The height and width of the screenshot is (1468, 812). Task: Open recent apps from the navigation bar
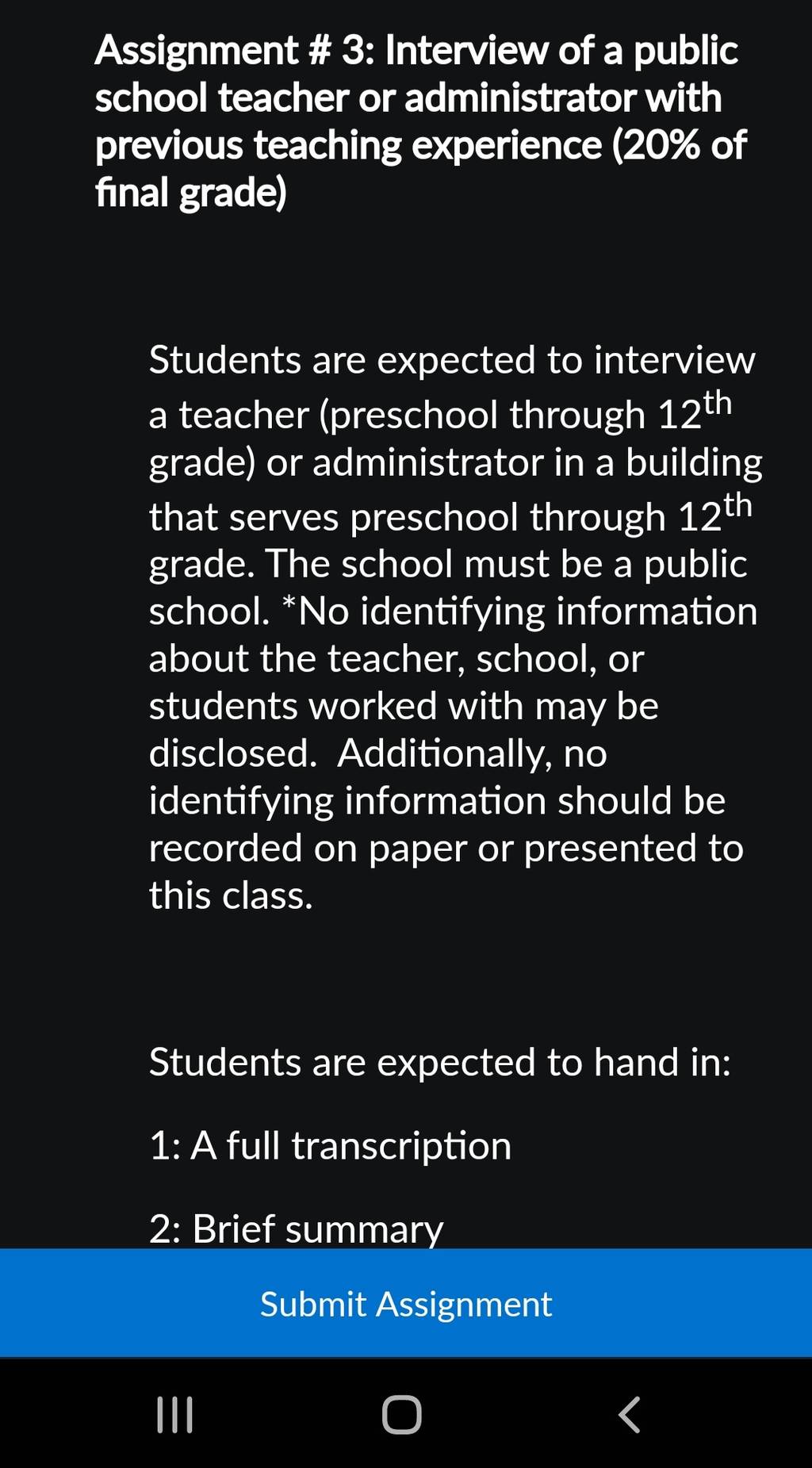pos(174,1415)
